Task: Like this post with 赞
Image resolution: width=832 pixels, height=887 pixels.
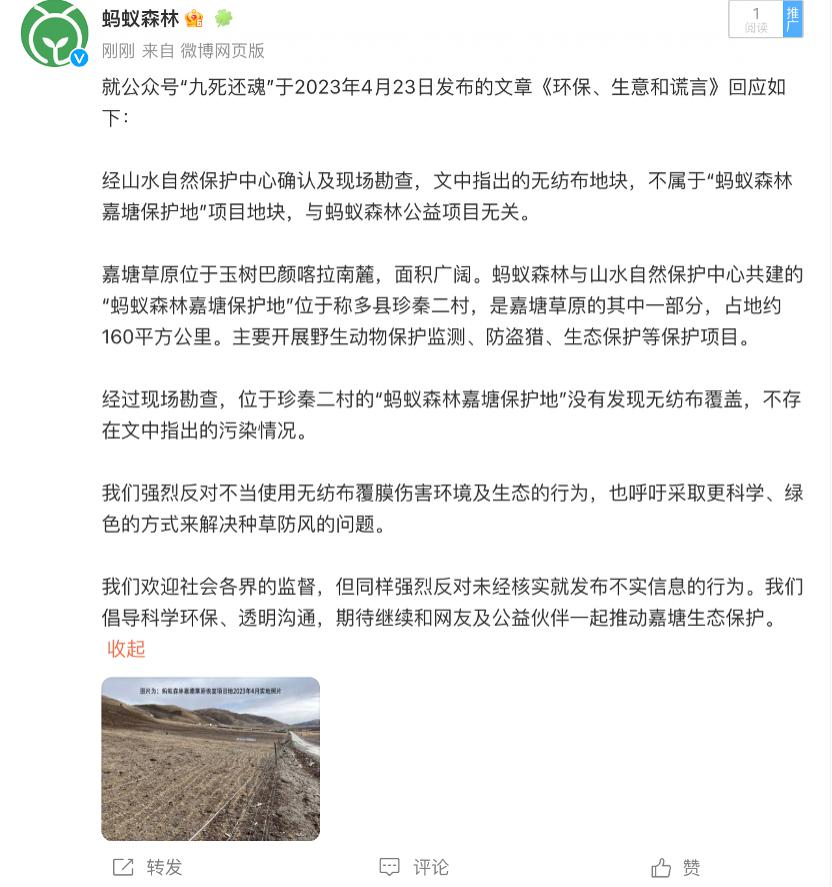Action: tap(676, 867)
